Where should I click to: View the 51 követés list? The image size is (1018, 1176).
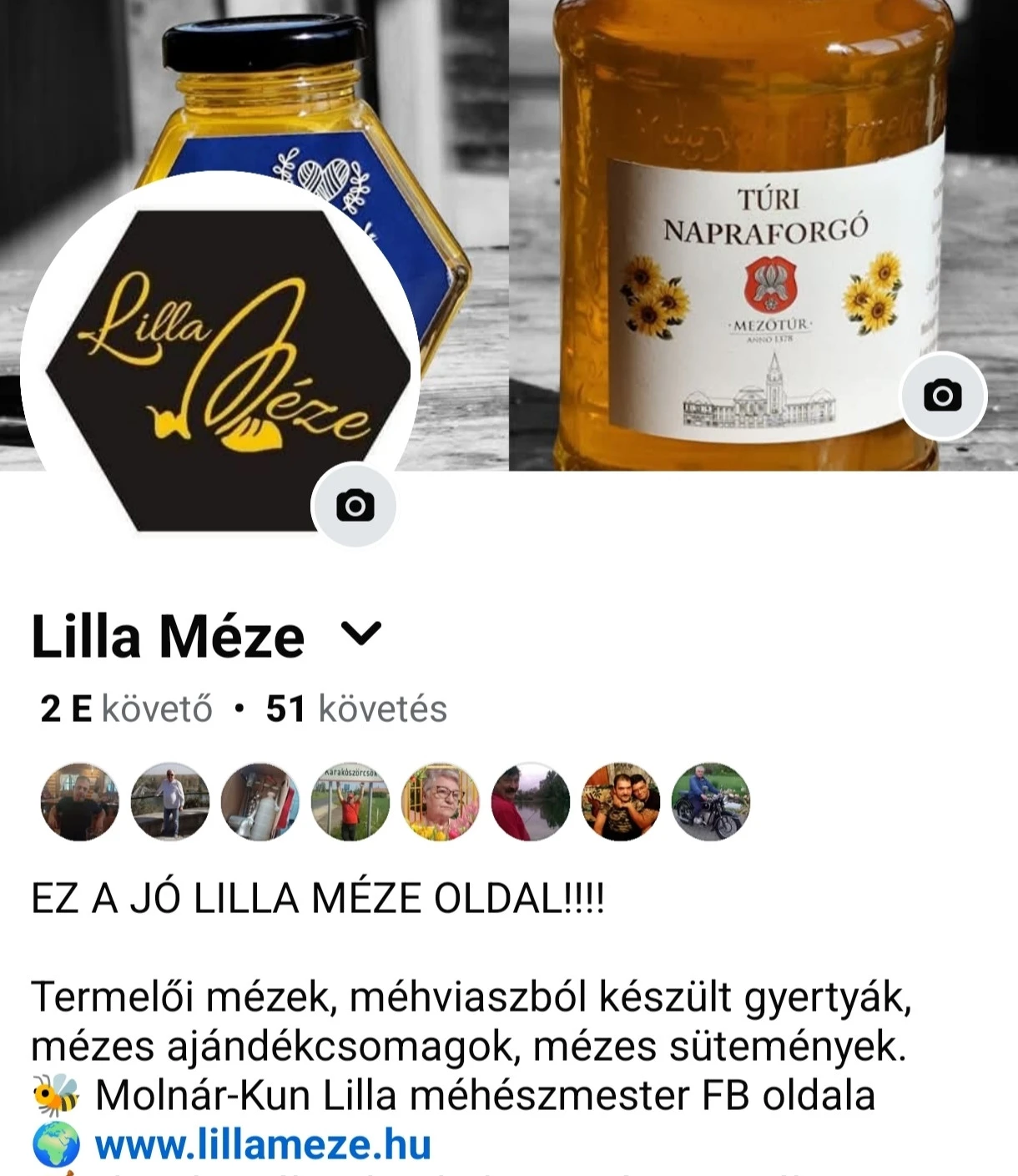click(356, 709)
